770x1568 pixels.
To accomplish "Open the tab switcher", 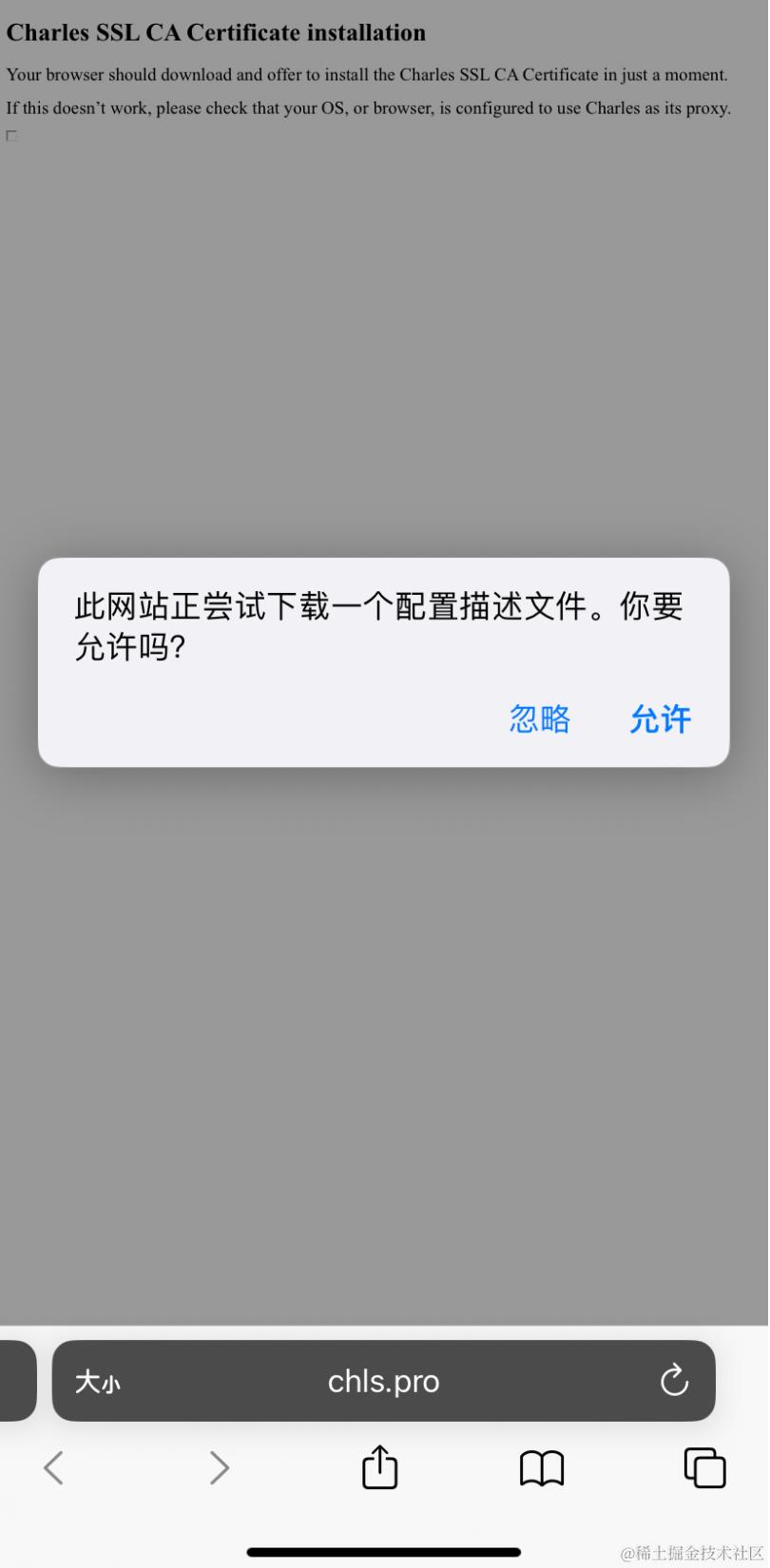I will click(x=703, y=1467).
